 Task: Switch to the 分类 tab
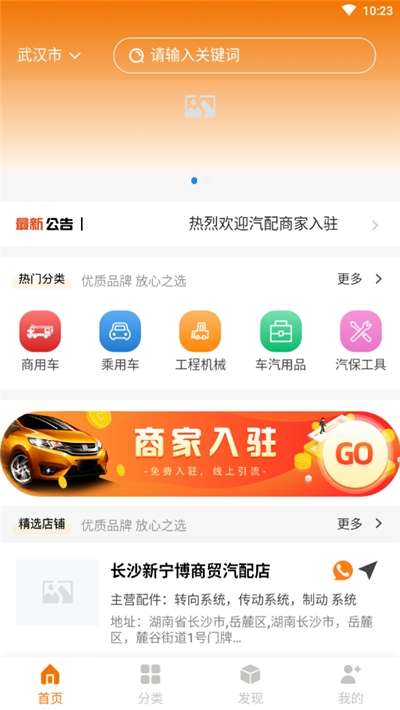tap(150, 684)
